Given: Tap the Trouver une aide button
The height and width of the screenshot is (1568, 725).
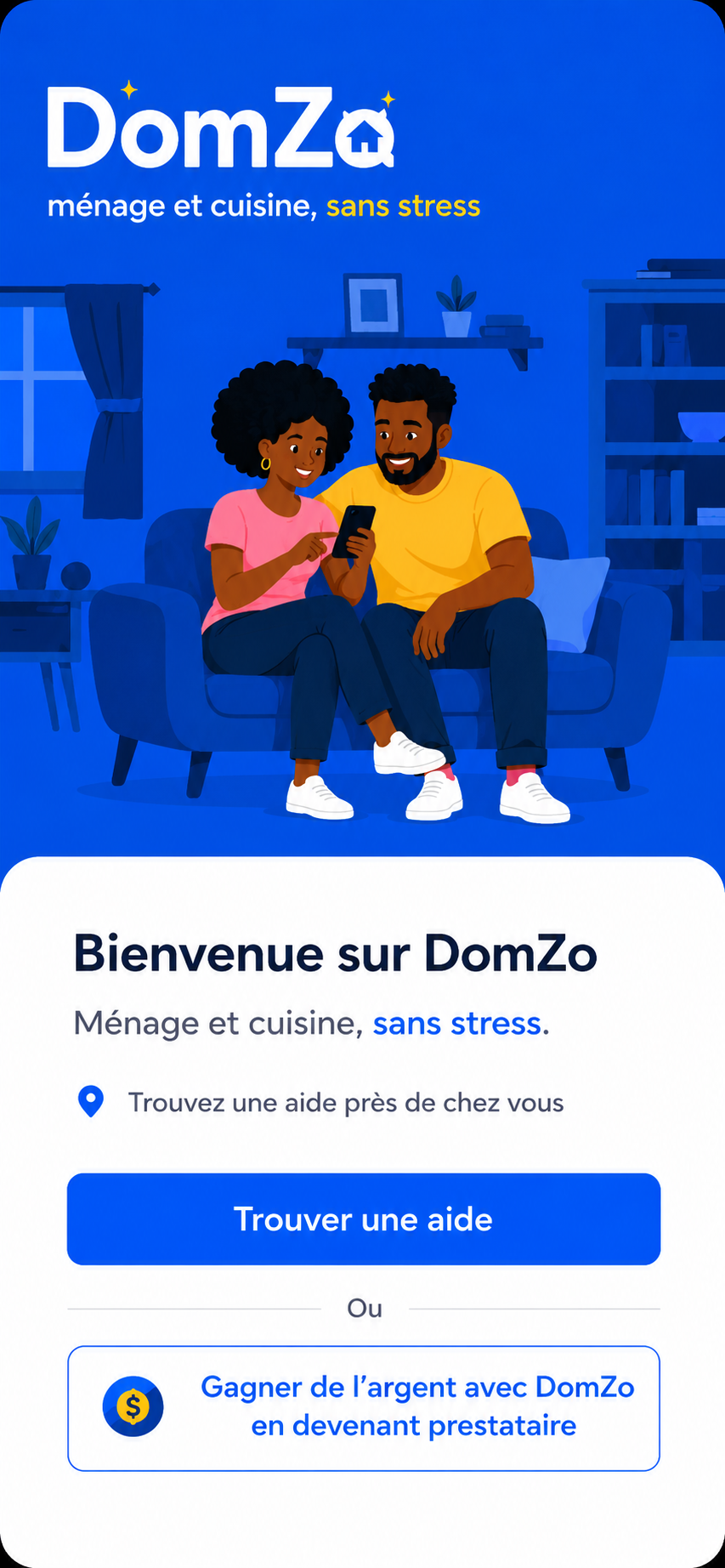Looking at the screenshot, I should 364,1219.
